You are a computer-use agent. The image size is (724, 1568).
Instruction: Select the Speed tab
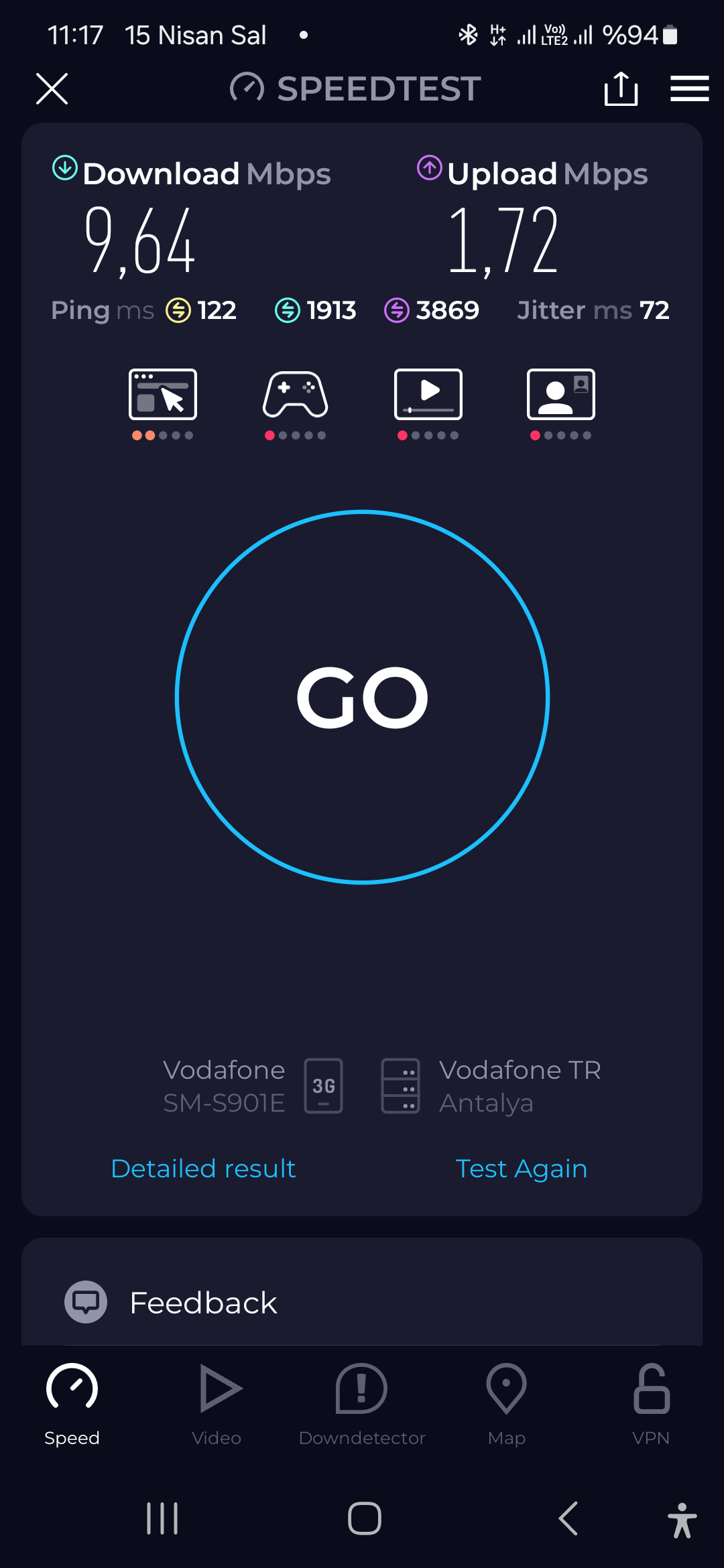point(72,1404)
